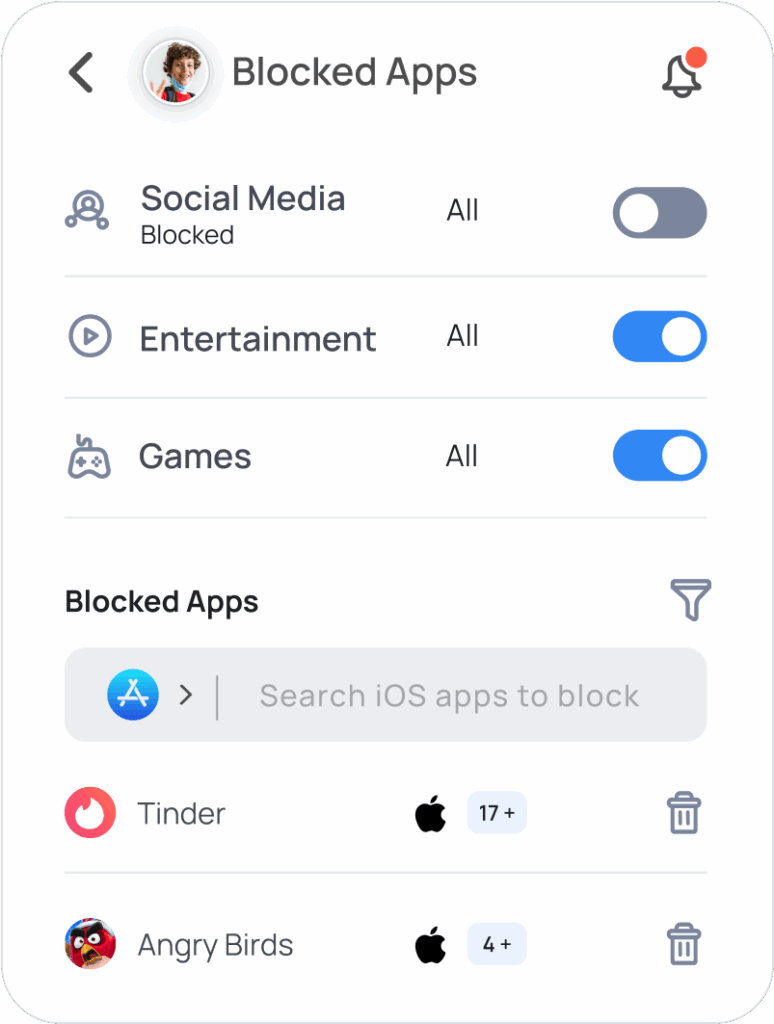This screenshot has width=774, height=1024.
Task: Remove Angry Birds from blocked apps
Action: [x=684, y=945]
